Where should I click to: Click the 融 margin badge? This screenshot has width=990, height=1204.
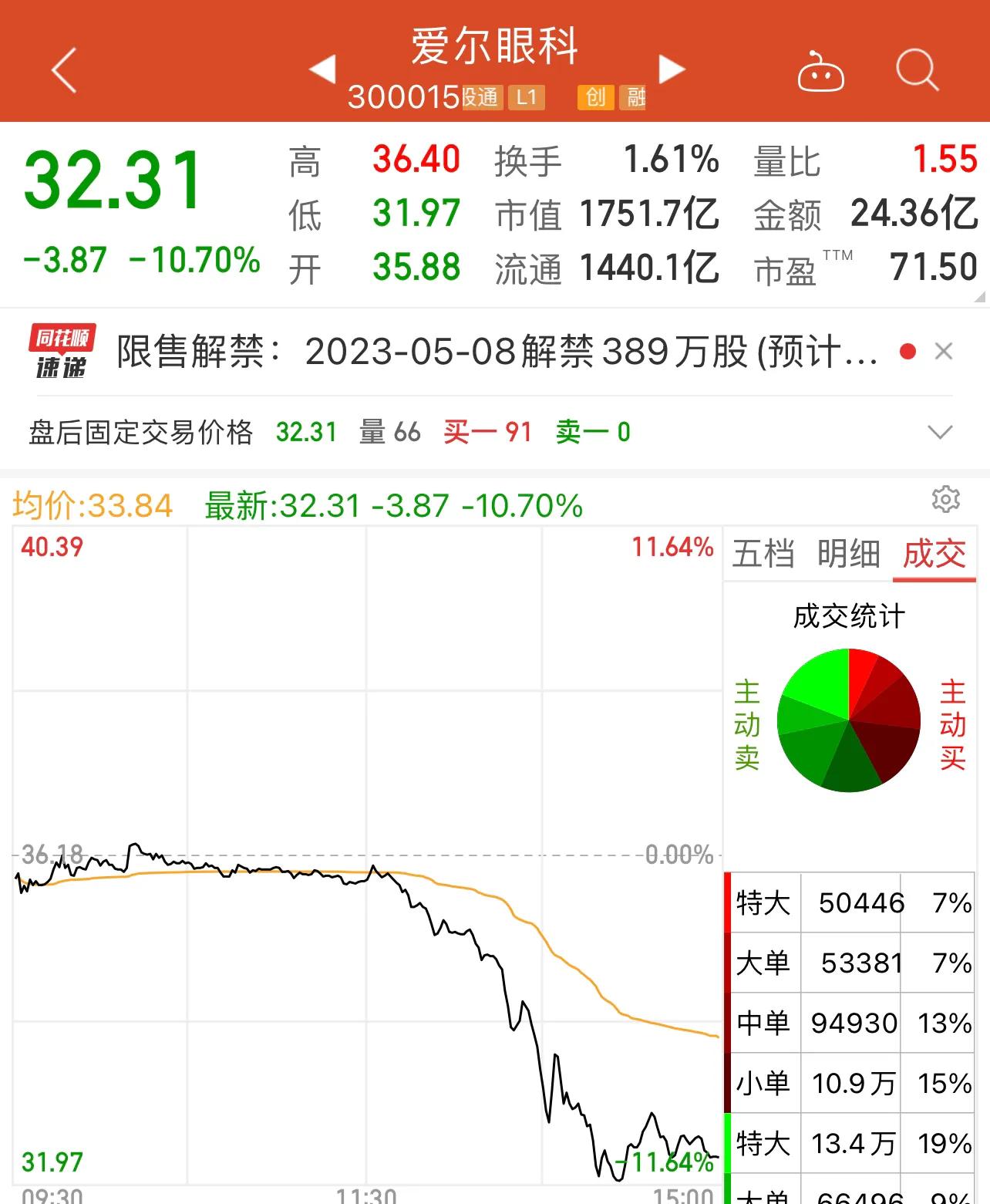[637, 99]
